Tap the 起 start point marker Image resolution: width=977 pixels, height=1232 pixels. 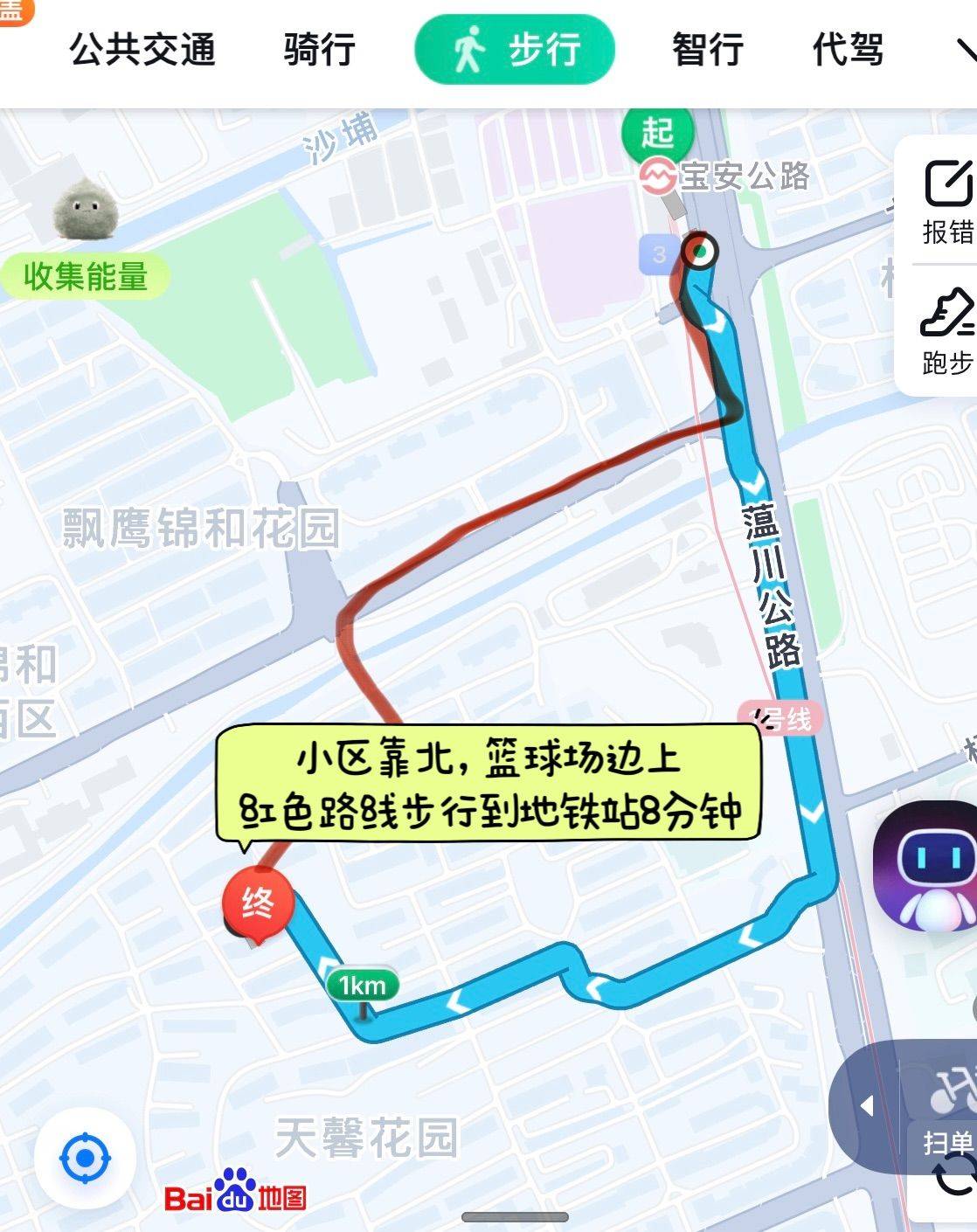coord(658,134)
